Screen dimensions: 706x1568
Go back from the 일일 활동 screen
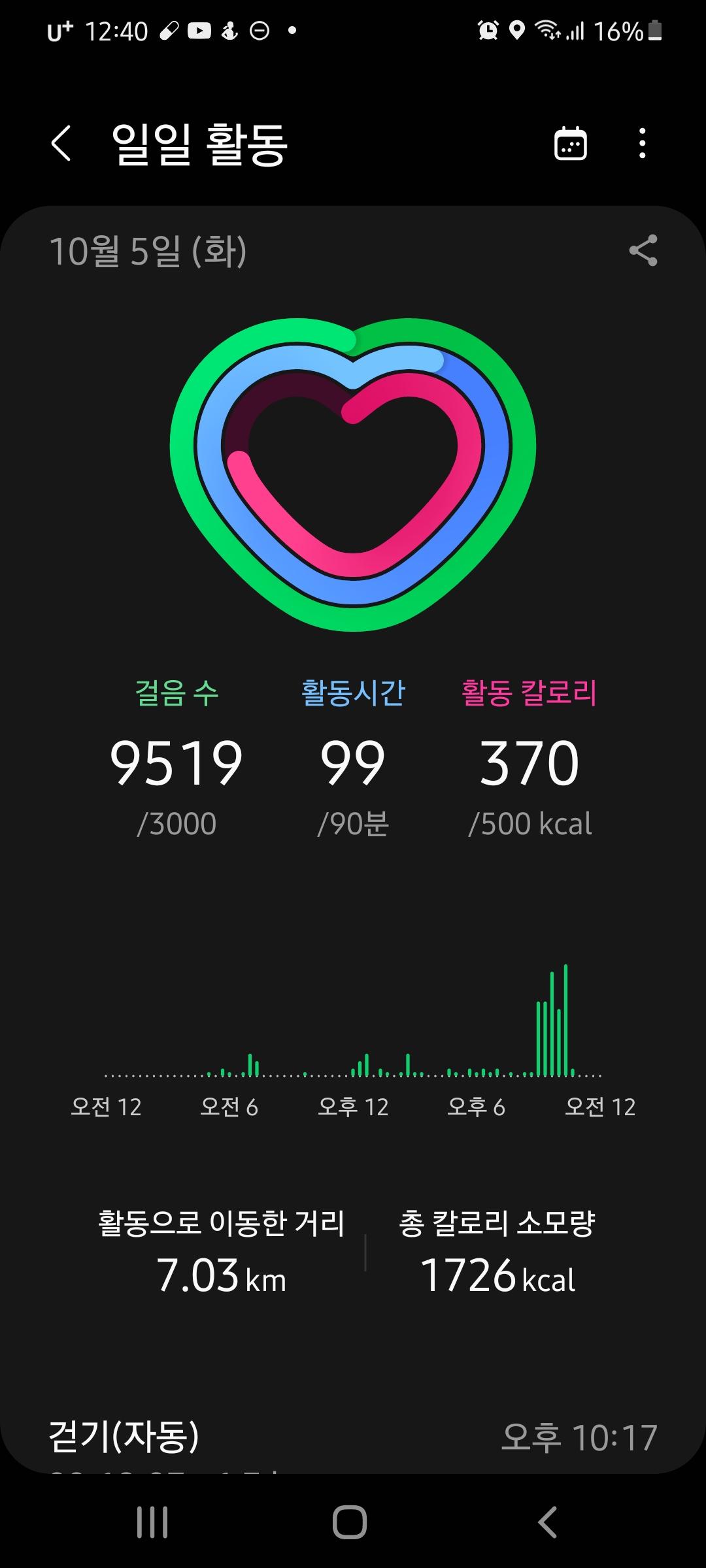[x=61, y=144]
